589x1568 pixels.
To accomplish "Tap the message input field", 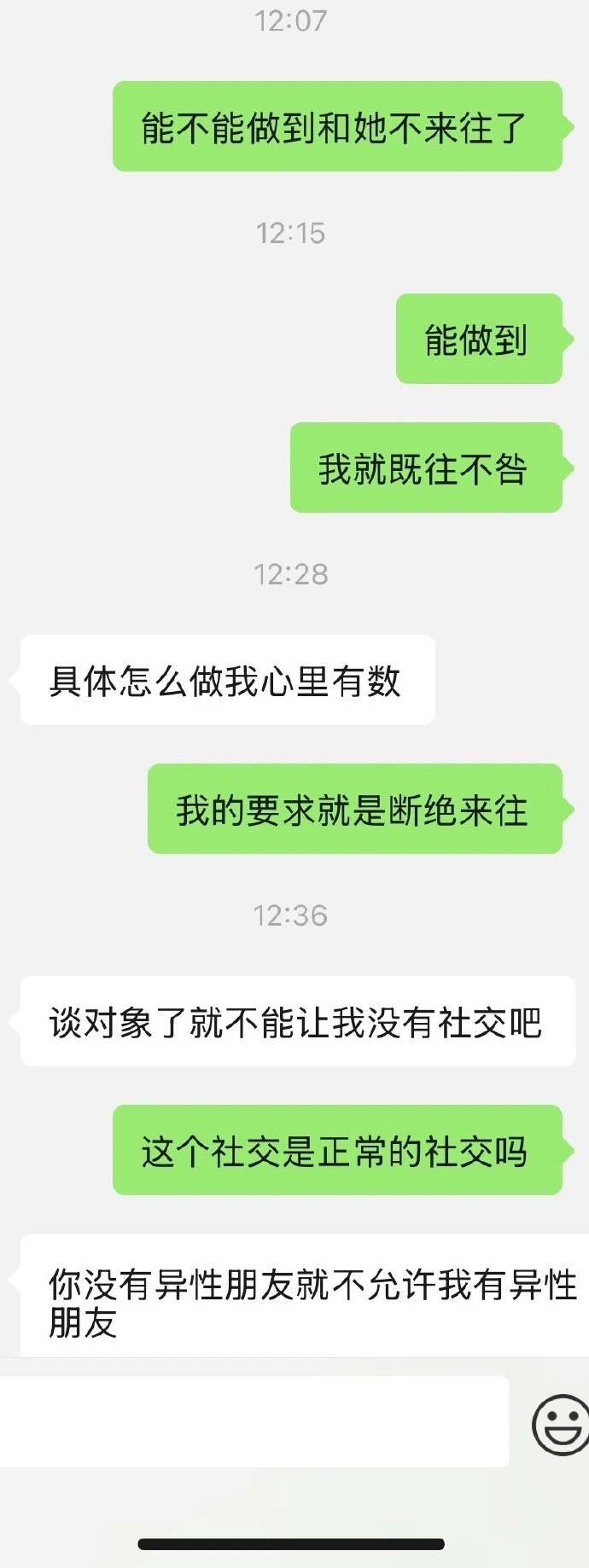I will coord(254,1422).
